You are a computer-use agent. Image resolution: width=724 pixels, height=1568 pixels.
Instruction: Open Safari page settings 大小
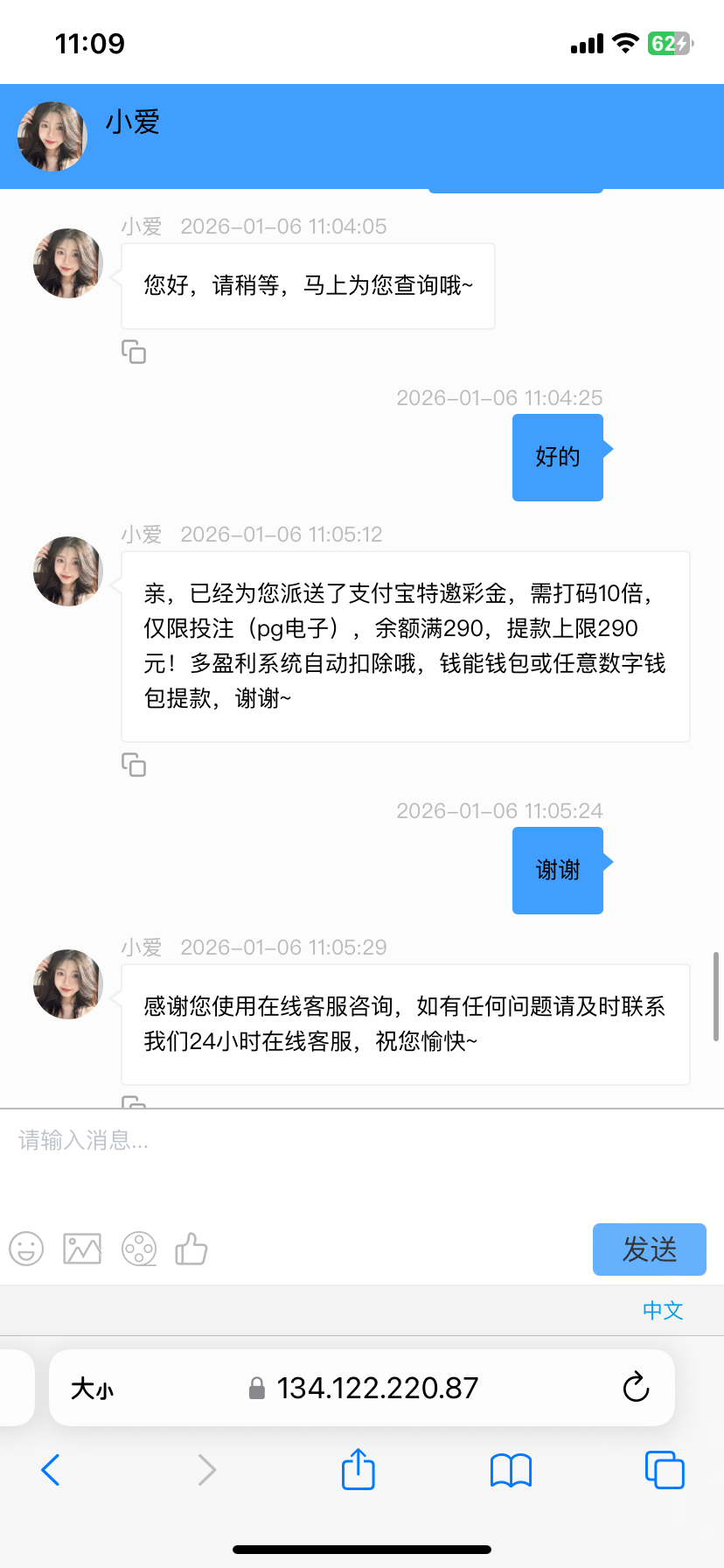tap(93, 1389)
